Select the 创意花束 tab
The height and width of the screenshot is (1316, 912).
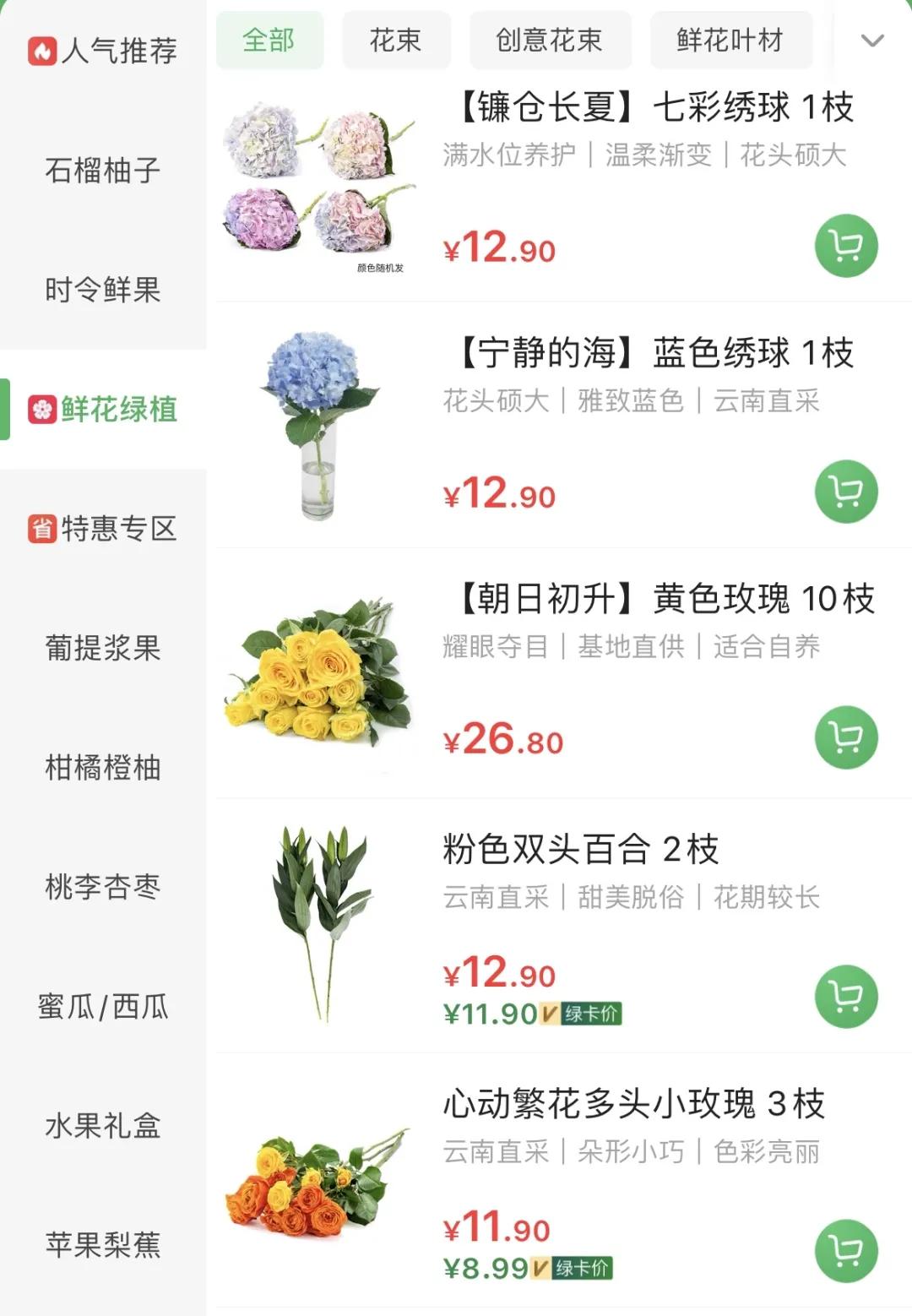click(553, 40)
